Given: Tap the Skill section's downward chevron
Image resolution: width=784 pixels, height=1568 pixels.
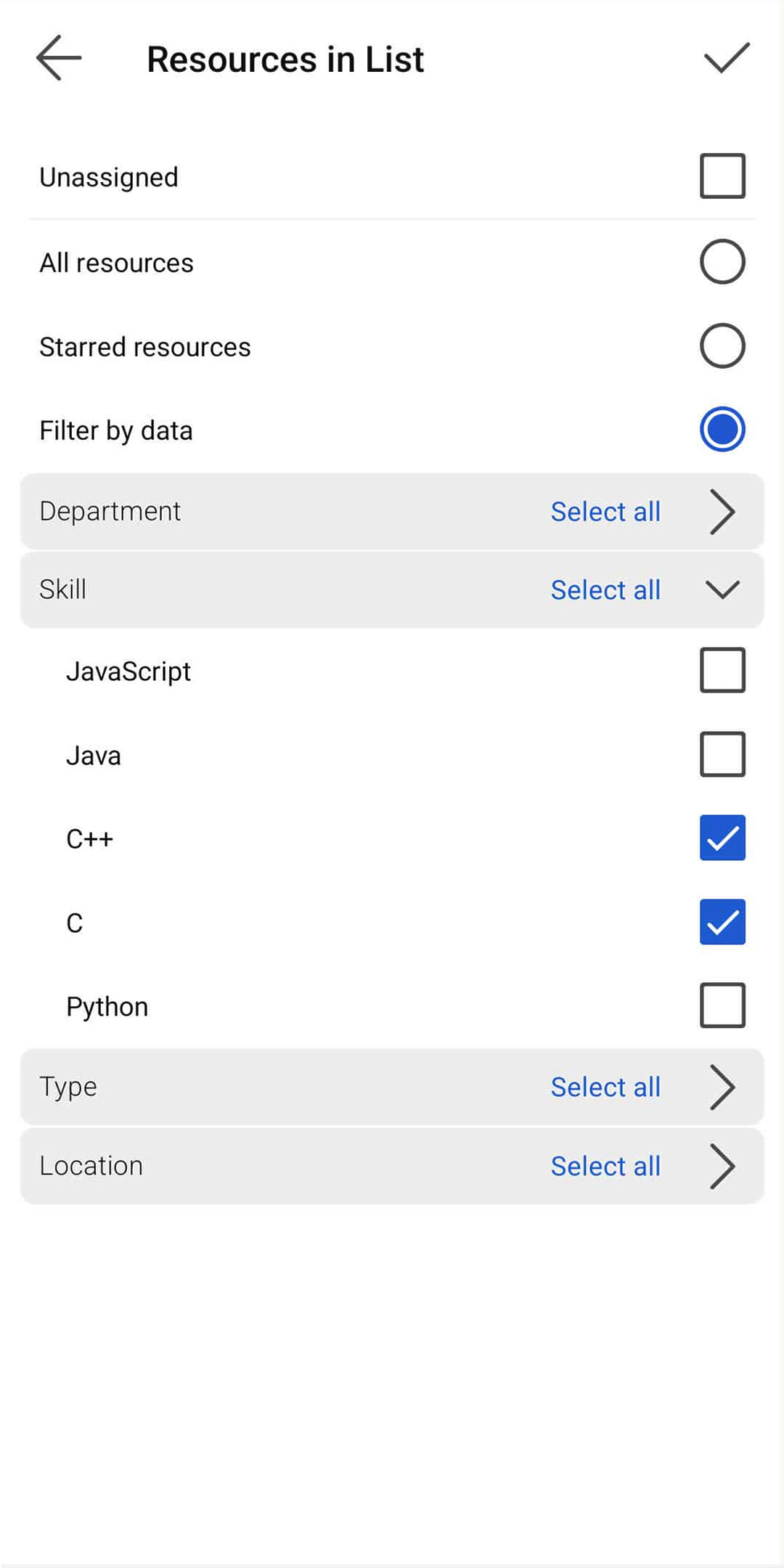Looking at the screenshot, I should pos(724,589).
